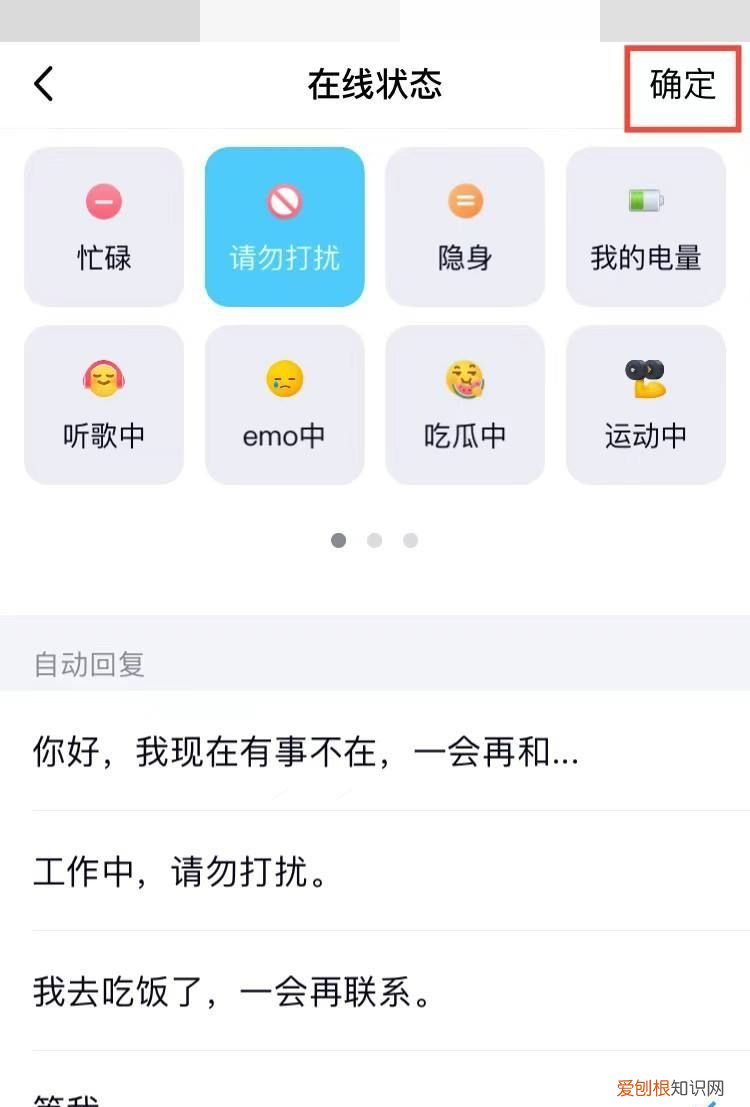The width and height of the screenshot is (750, 1107).
Task: Select the 请勿打扰 do-not-disturb status
Action: 284,226
